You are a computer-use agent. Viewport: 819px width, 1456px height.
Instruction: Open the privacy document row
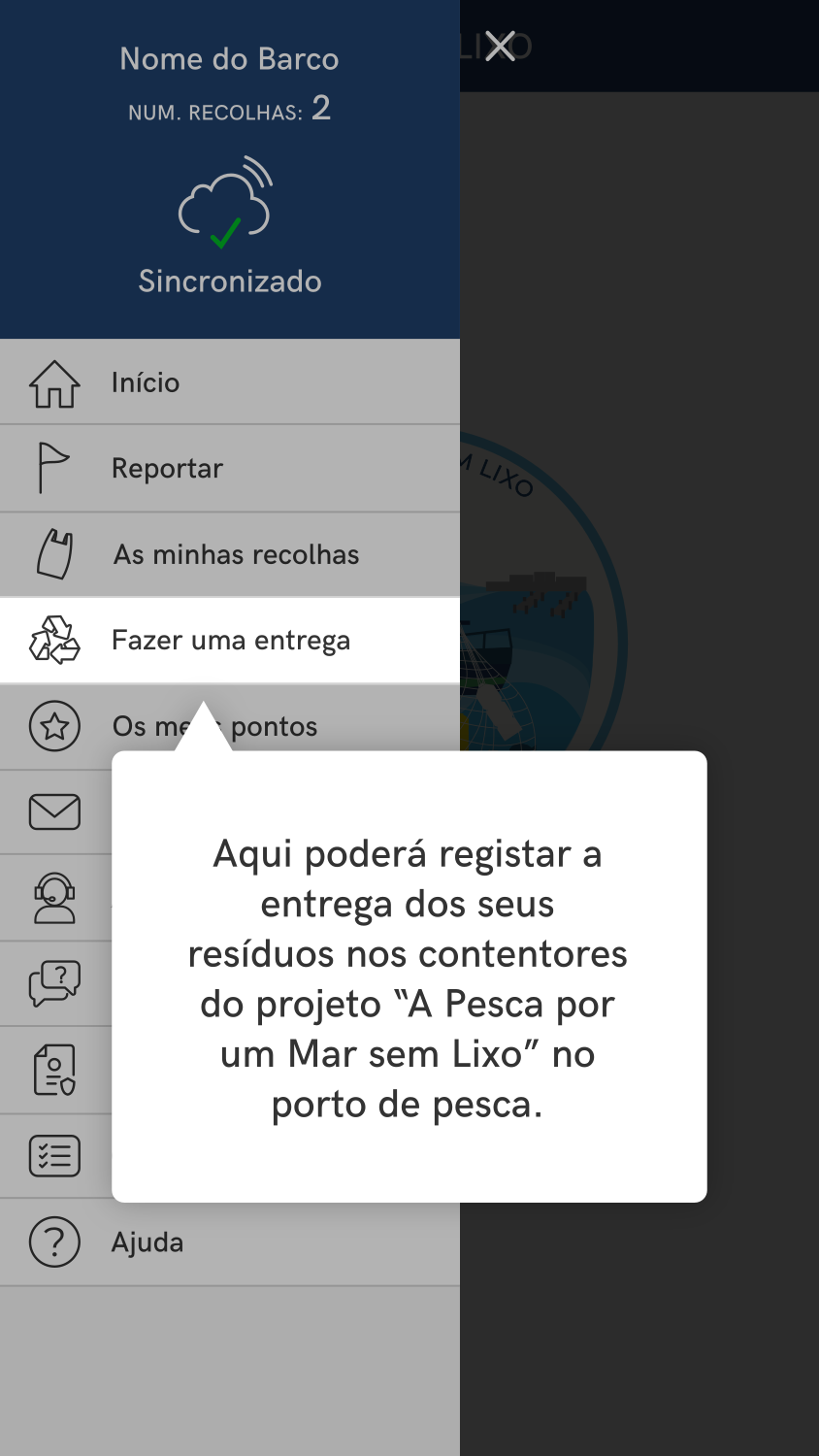point(54,1070)
